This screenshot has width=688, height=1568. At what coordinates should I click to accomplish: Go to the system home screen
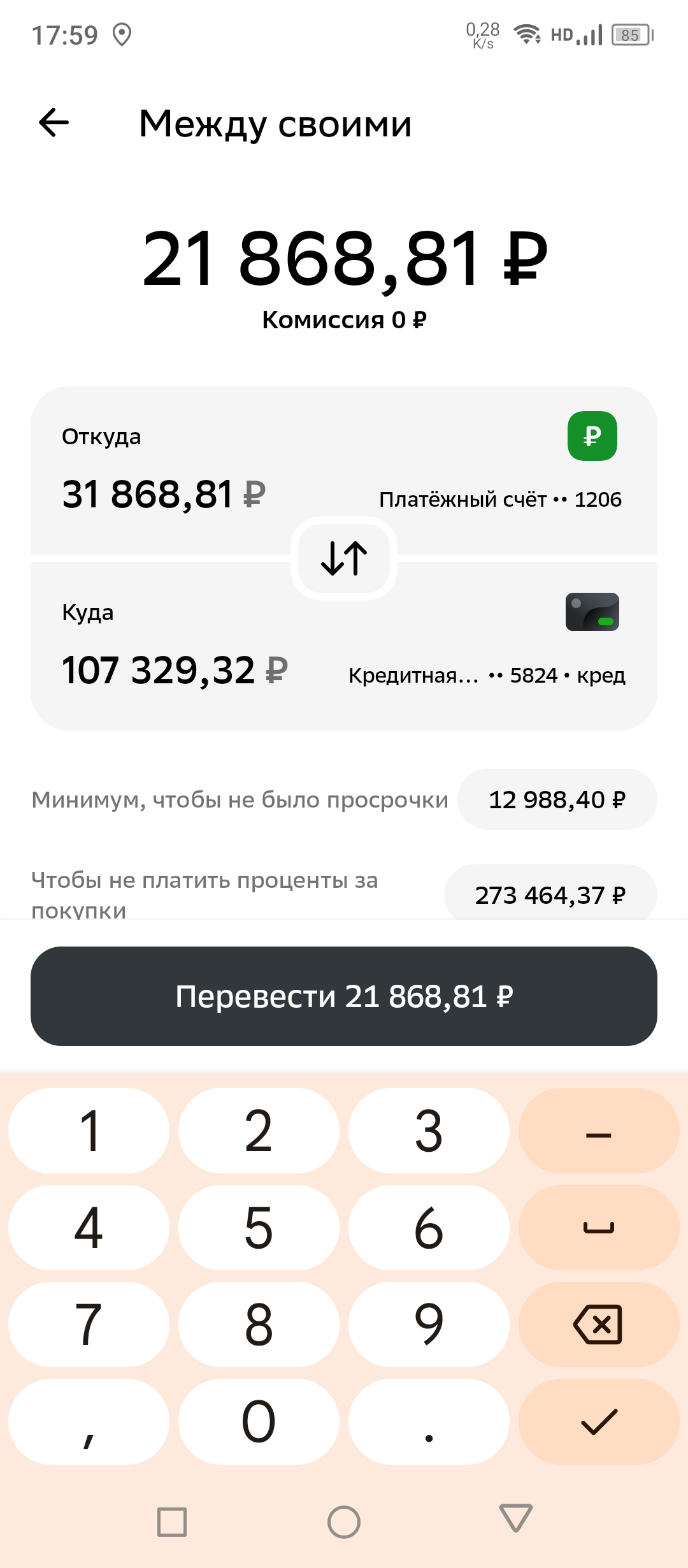pyautogui.click(x=344, y=1522)
